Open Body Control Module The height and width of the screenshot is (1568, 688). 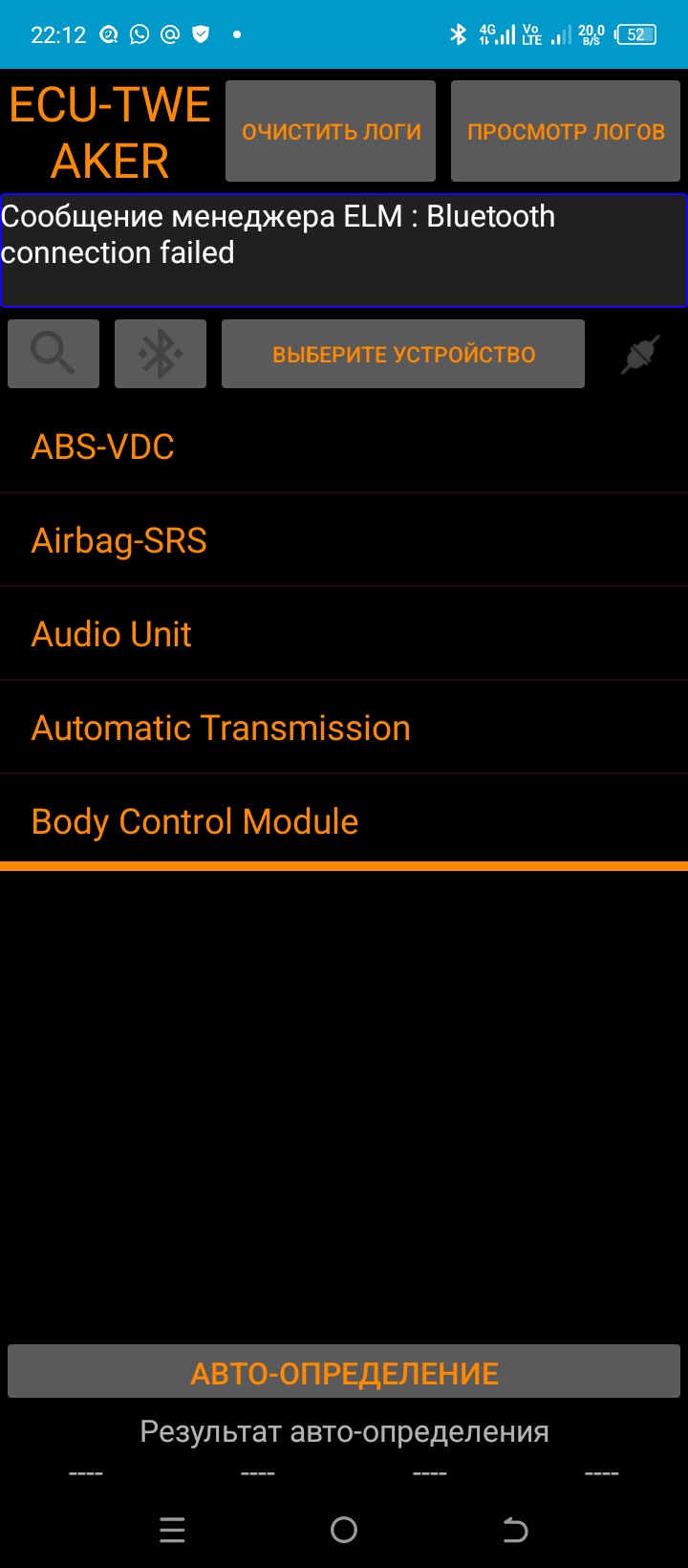click(344, 821)
